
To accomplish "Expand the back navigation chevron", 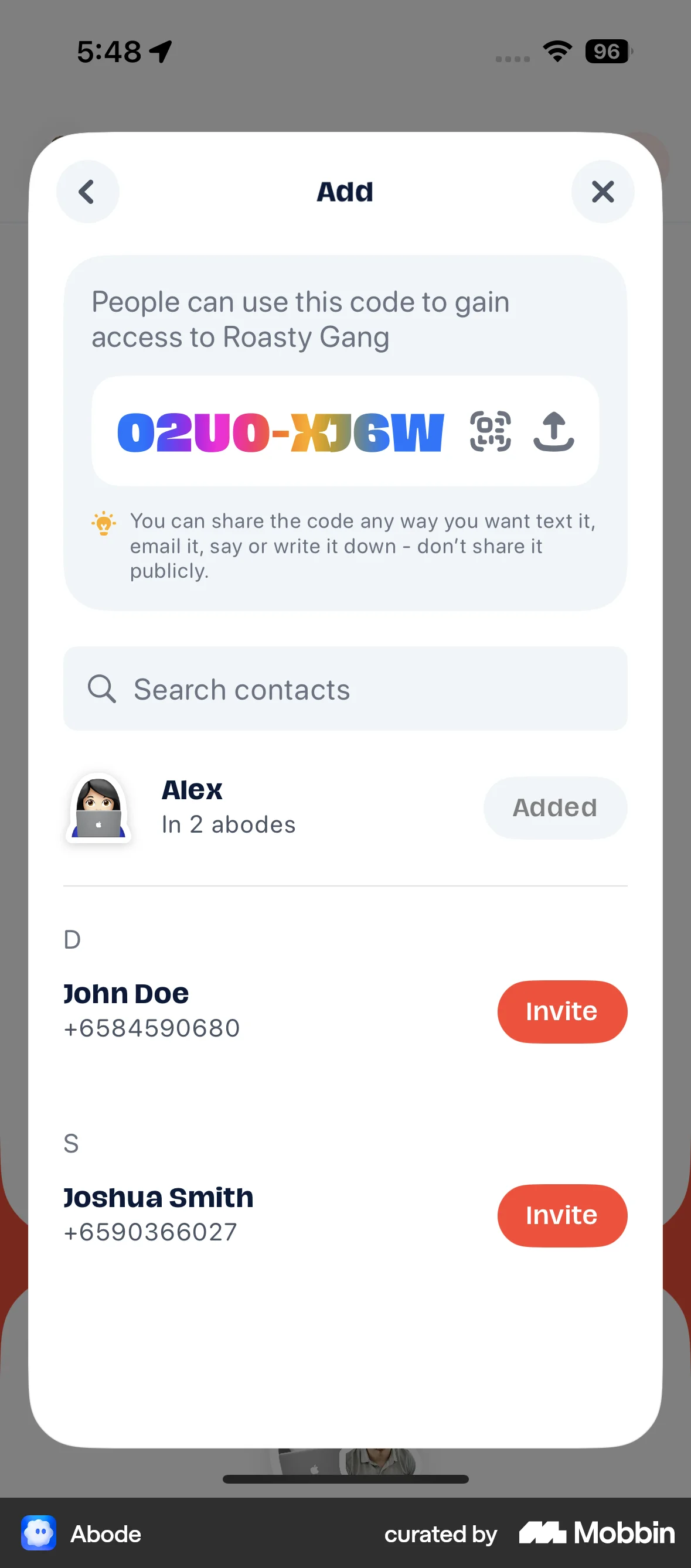I will click(x=87, y=192).
